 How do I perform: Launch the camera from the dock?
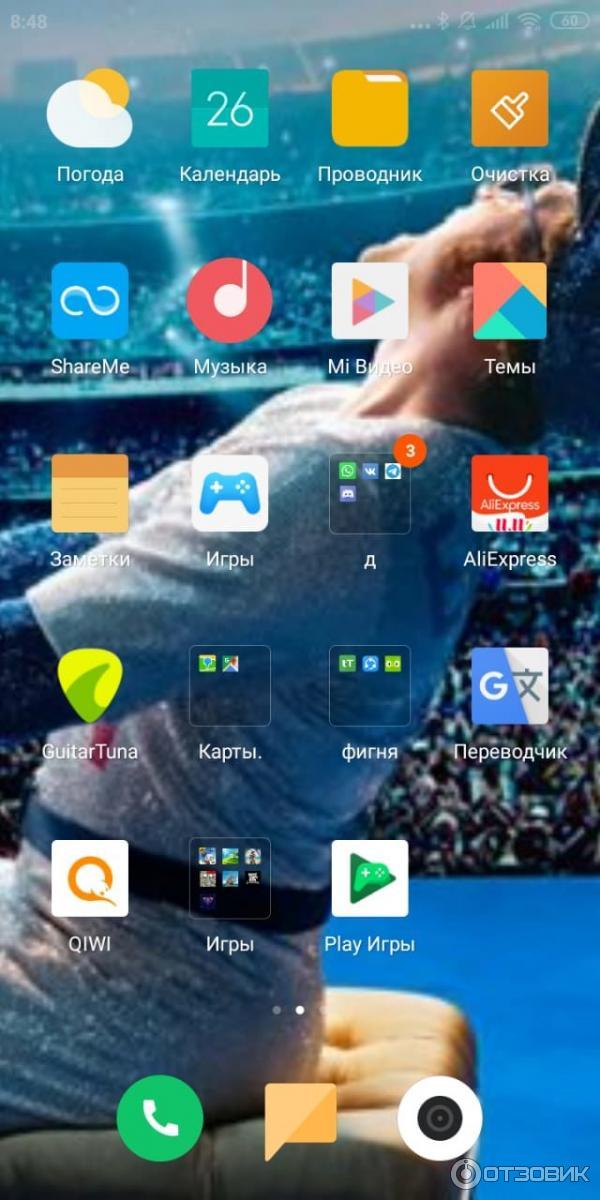click(x=440, y=1118)
